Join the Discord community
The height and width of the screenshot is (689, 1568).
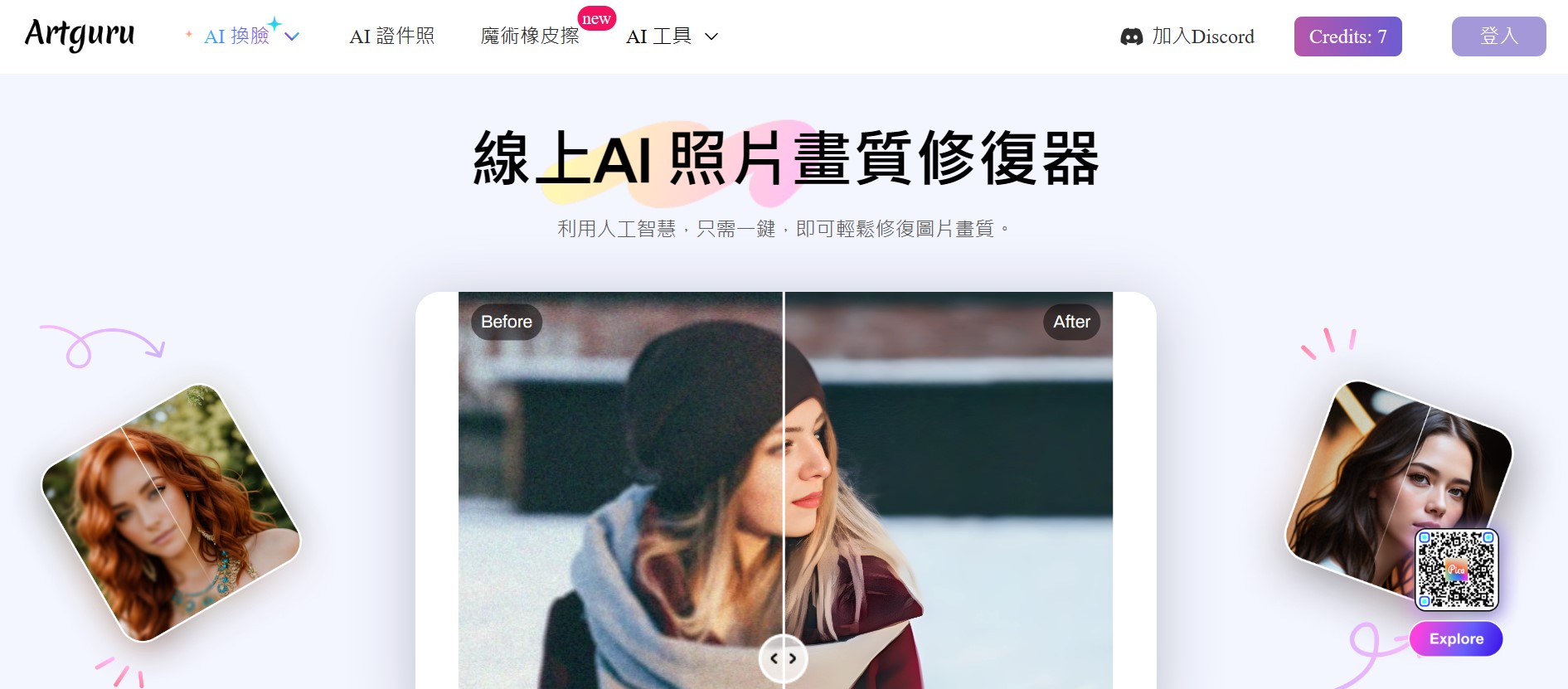pyautogui.click(x=1187, y=36)
